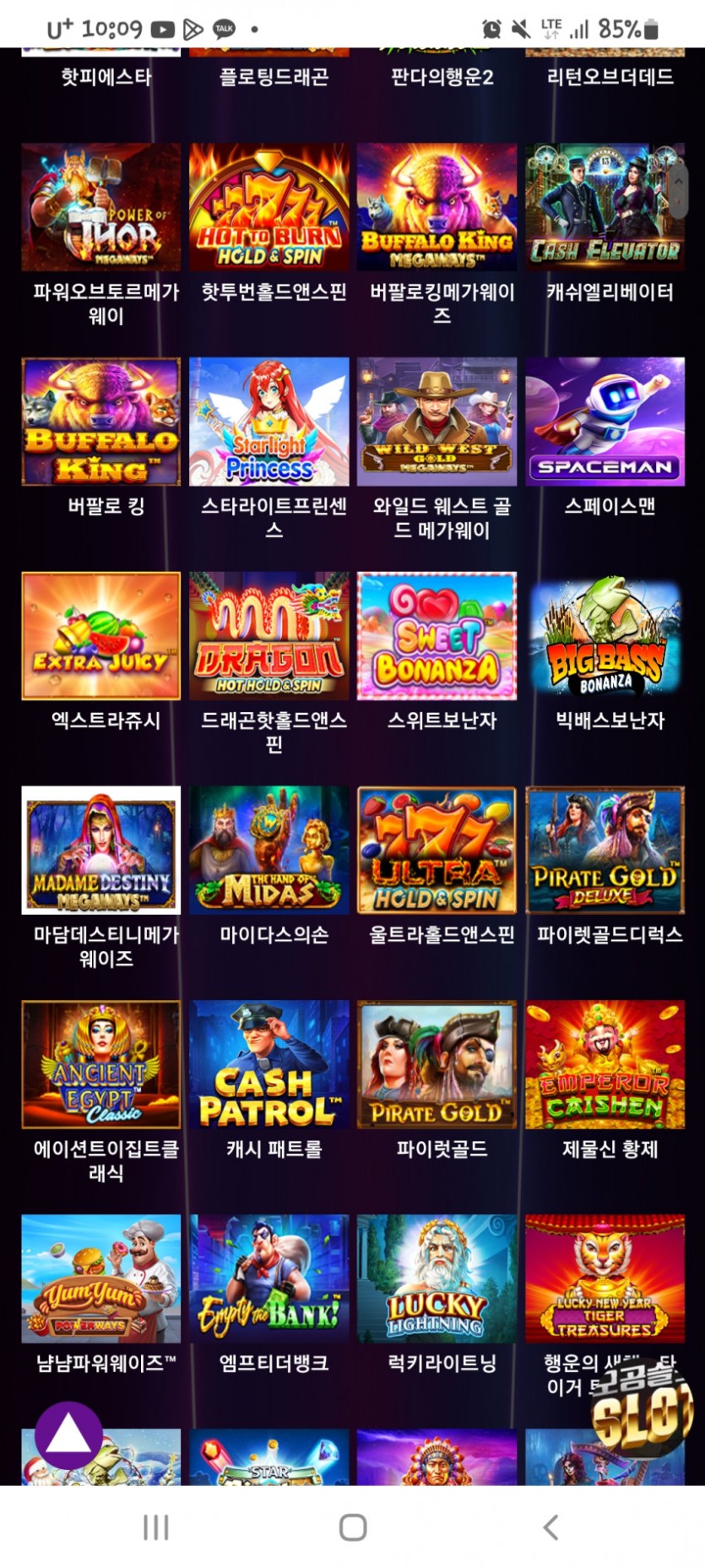705x1568 pixels.
Task: Launch the Lucky Lightning slot
Action: pyautogui.click(x=437, y=1278)
